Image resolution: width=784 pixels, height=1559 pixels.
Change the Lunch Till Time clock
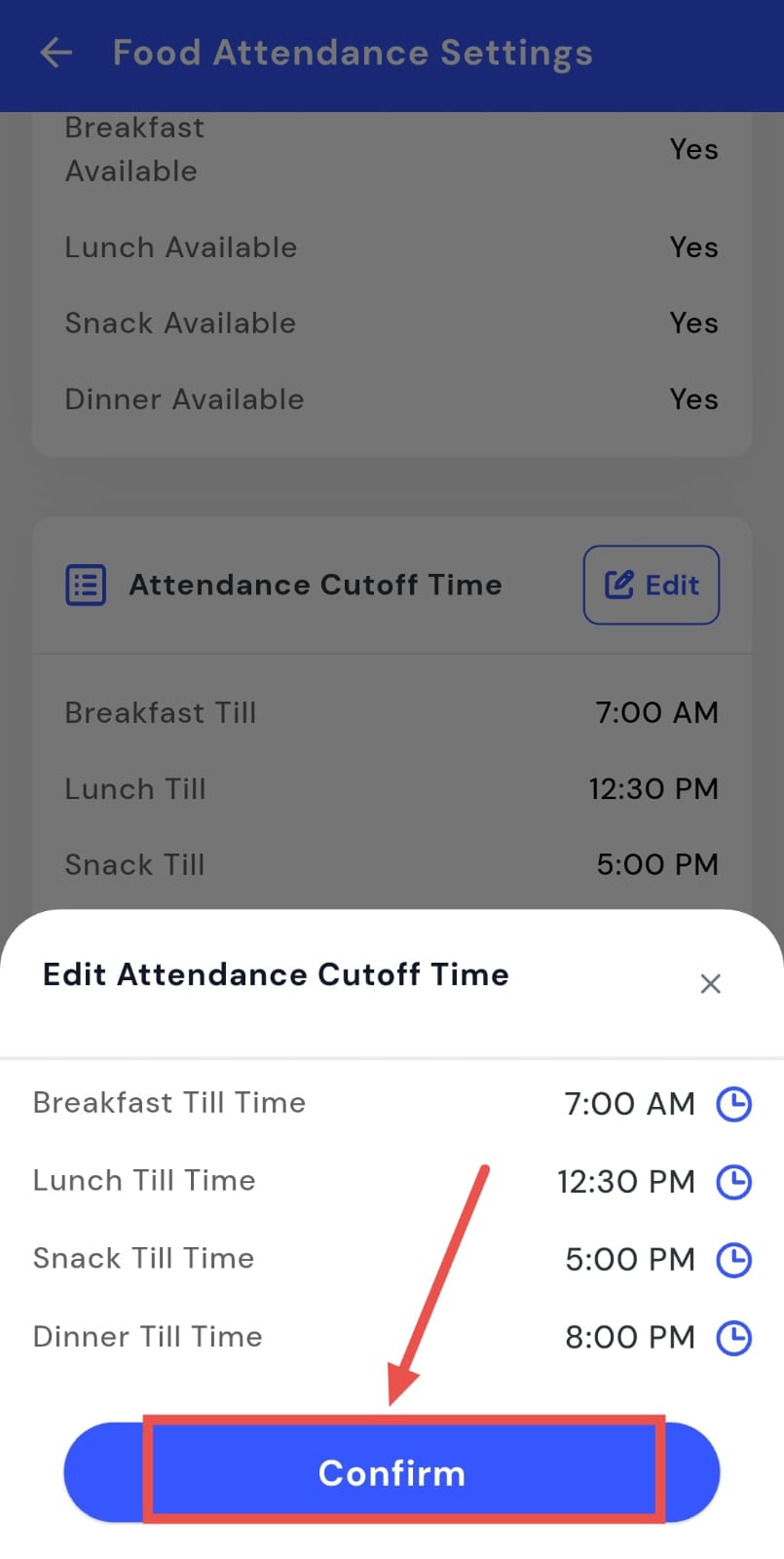(733, 1182)
